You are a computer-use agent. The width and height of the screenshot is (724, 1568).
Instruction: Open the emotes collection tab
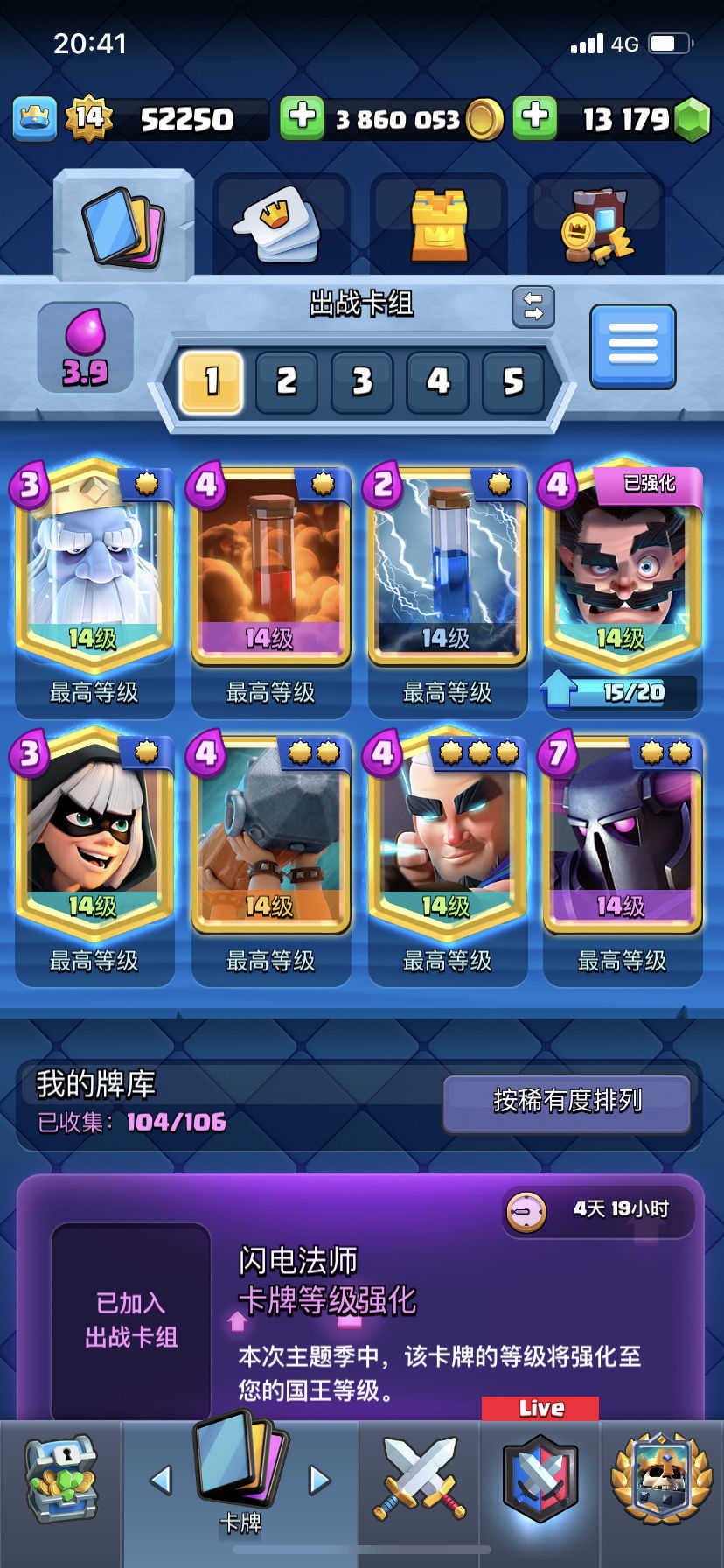coord(281,225)
